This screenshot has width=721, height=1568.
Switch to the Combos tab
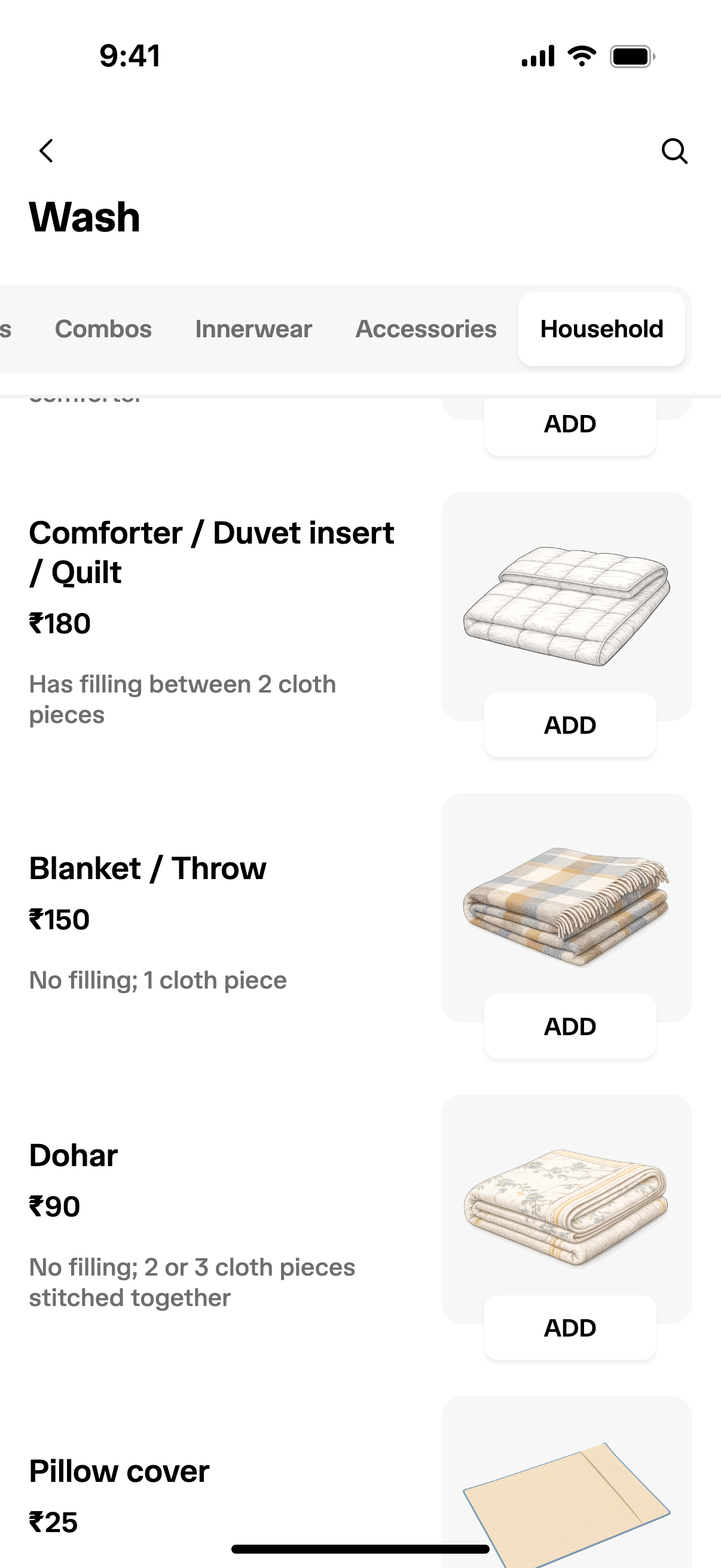click(x=103, y=329)
